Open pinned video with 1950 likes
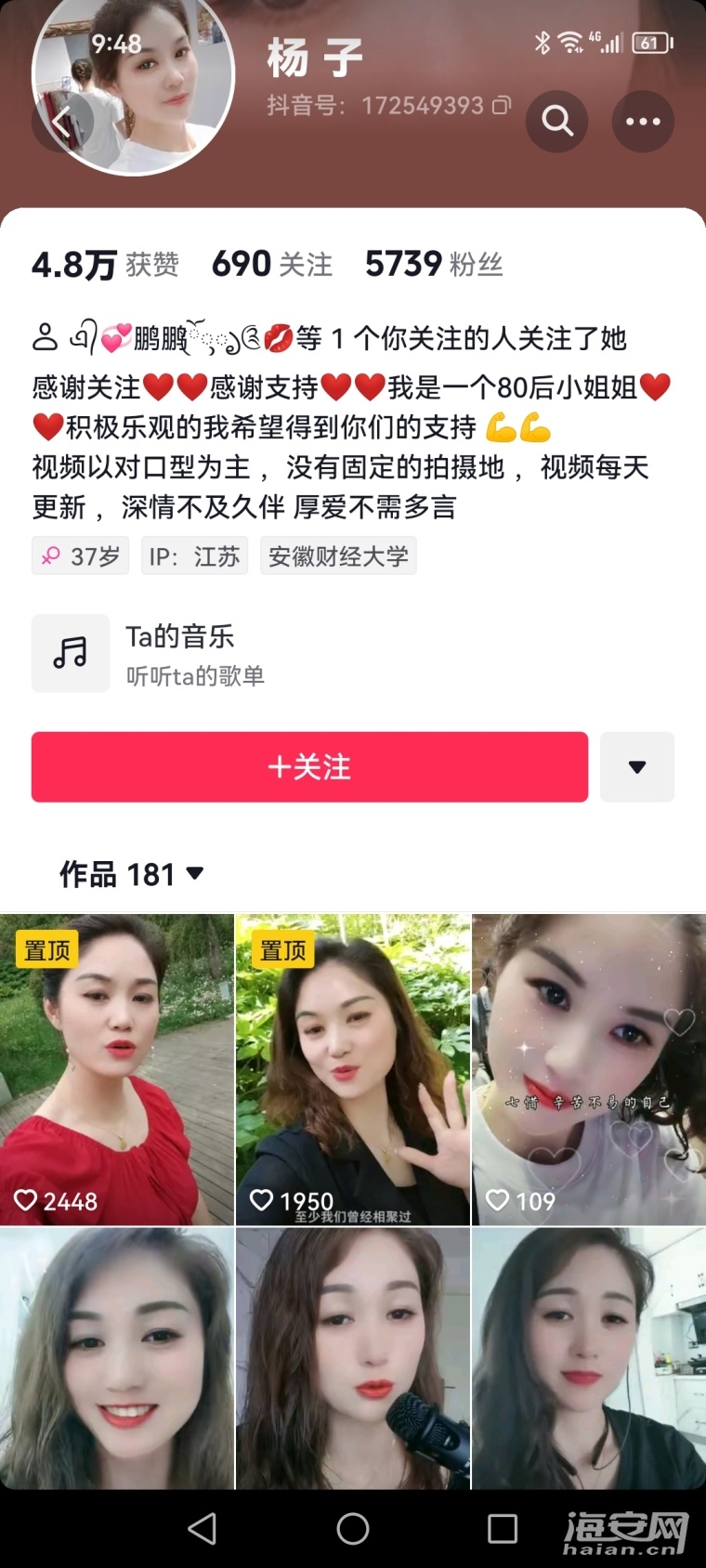The height and width of the screenshot is (1568, 706). tap(353, 1068)
